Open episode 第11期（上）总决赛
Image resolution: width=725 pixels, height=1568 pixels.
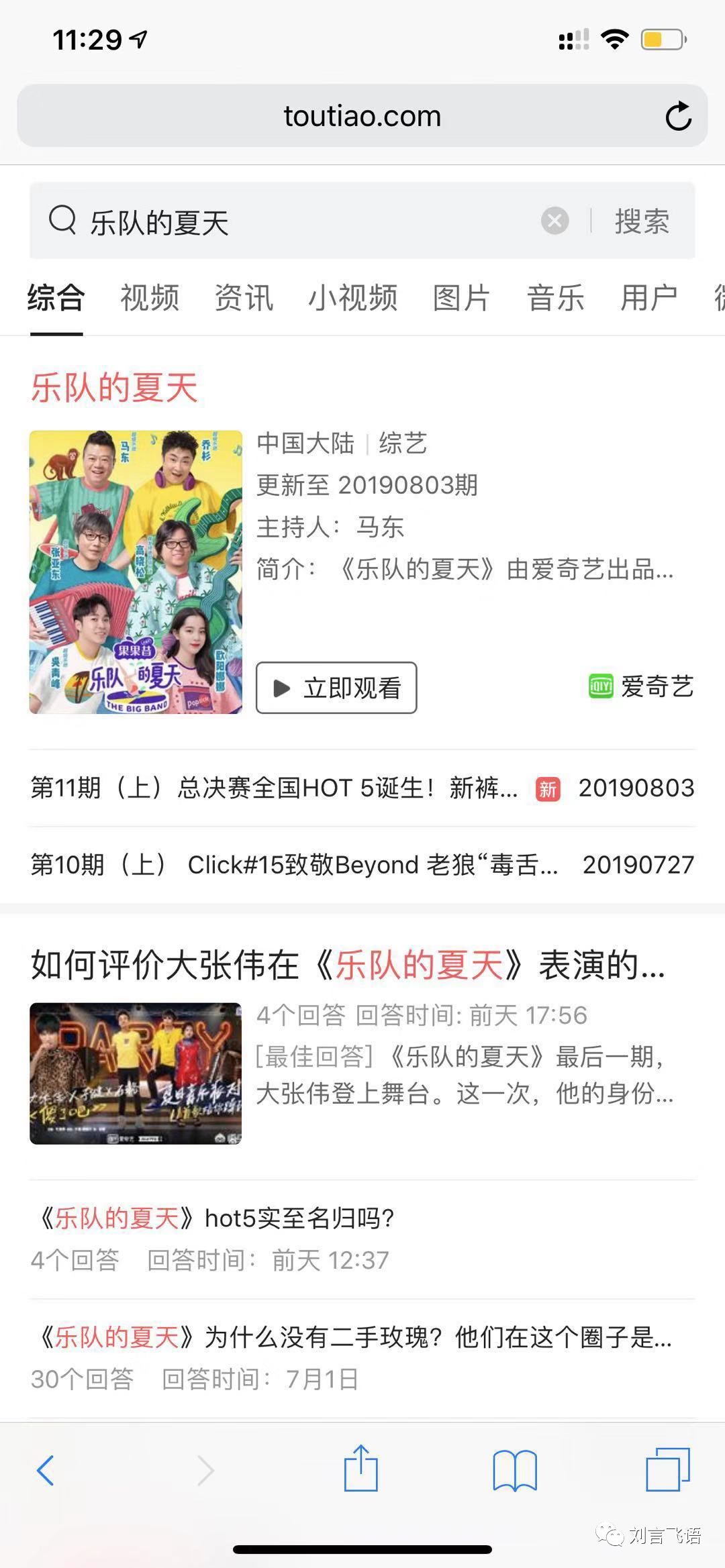274,788
